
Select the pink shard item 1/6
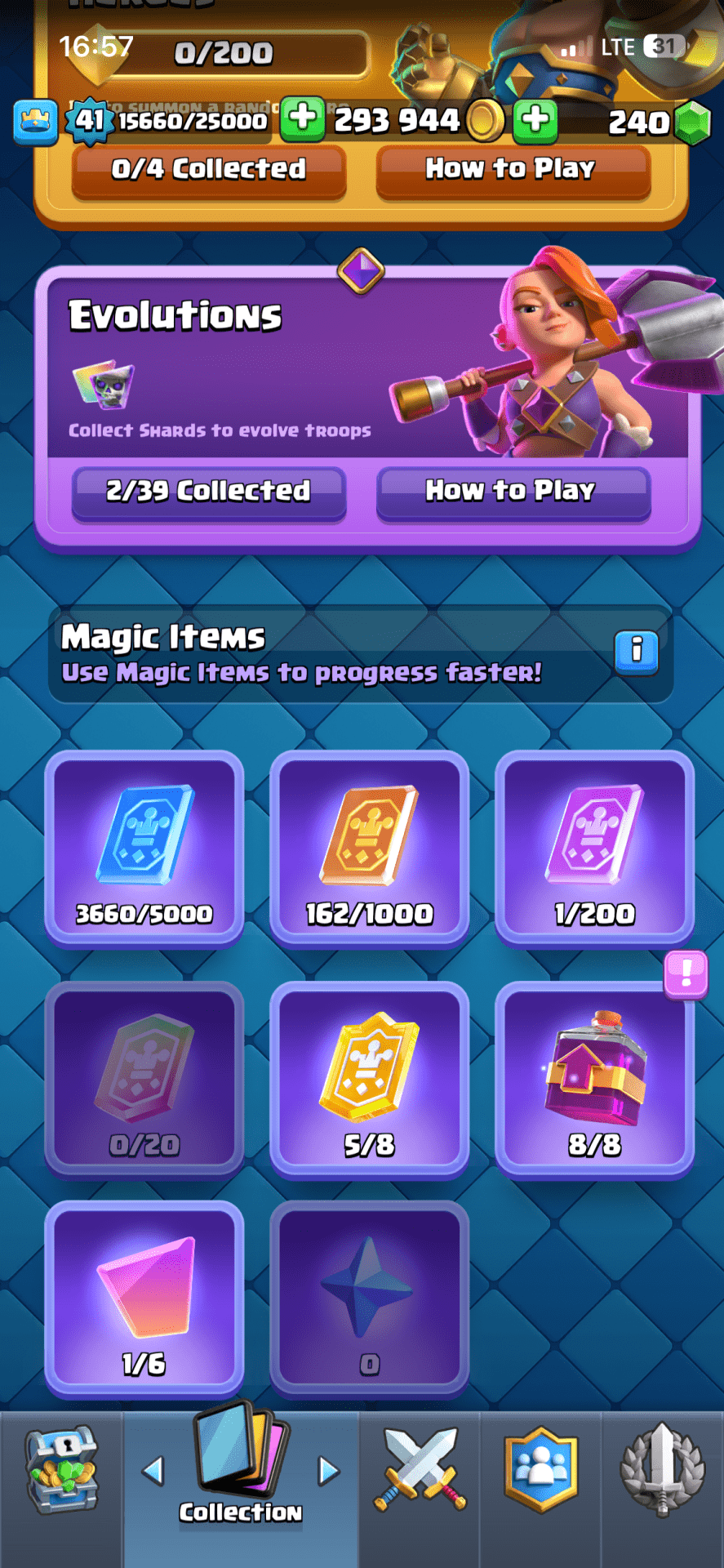pyautogui.click(x=144, y=1298)
